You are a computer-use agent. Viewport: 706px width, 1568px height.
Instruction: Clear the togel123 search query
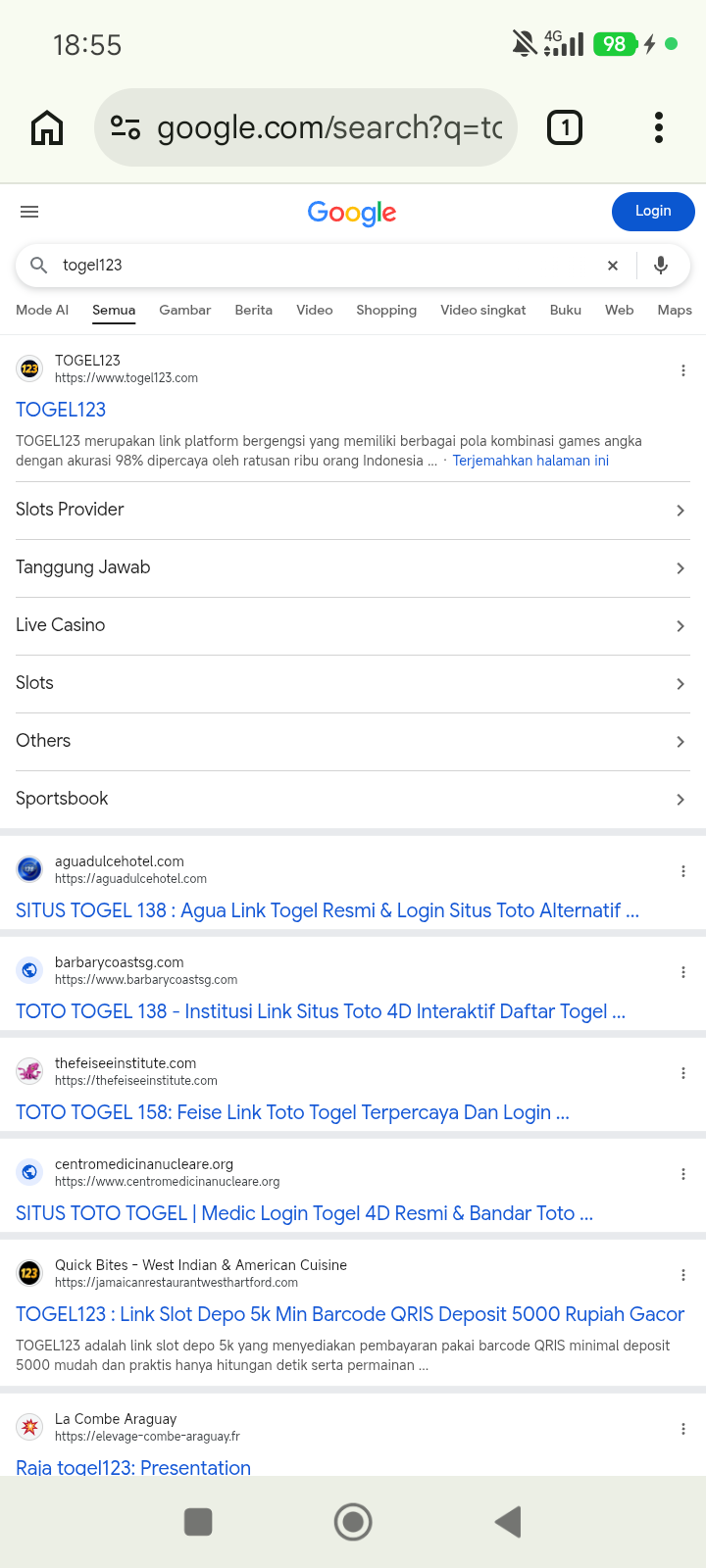point(613,266)
